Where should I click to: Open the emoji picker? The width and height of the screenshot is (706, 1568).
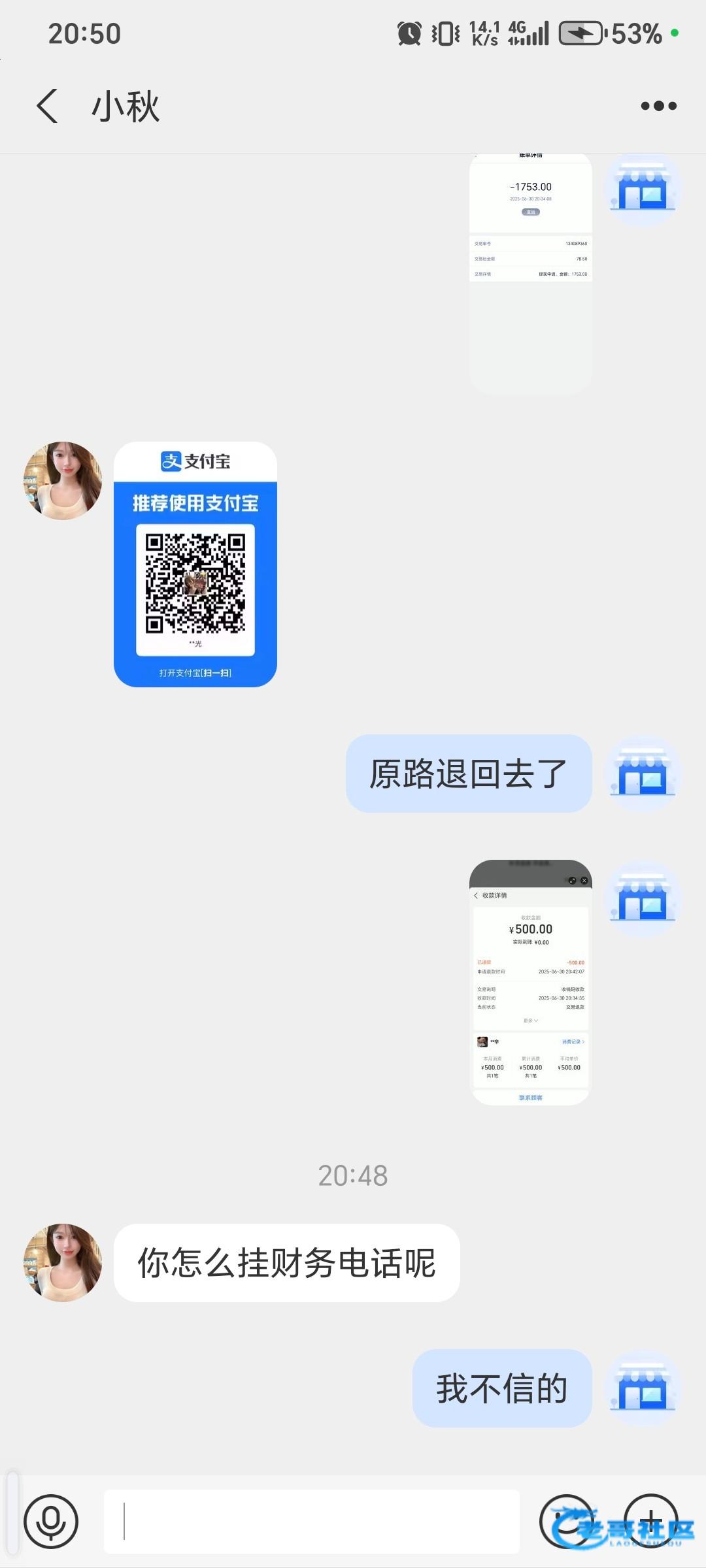click(x=567, y=1521)
